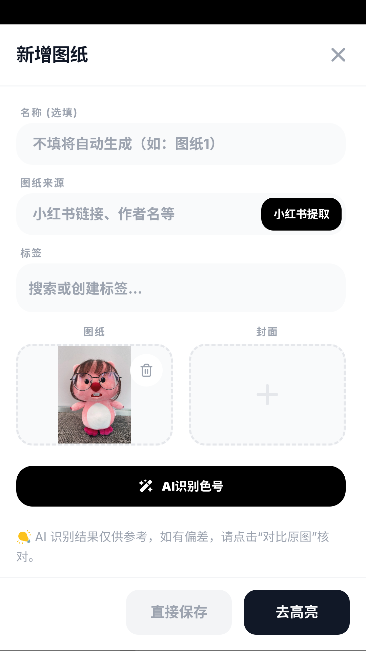Tap the 小红书提取 button
Image resolution: width=366 pixels, height=651 pixels.
pos(301,214)
